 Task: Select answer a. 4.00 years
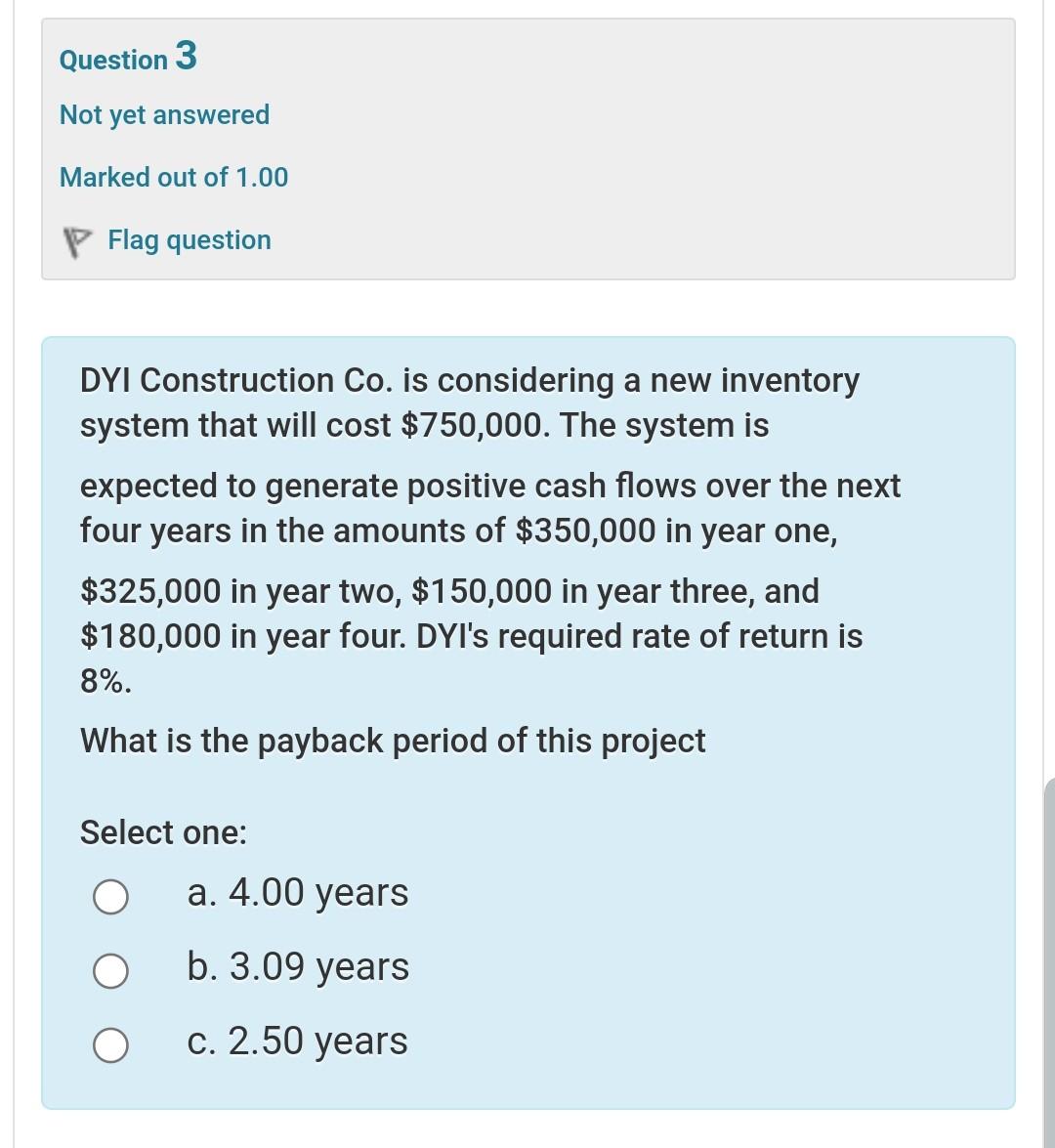110,897
